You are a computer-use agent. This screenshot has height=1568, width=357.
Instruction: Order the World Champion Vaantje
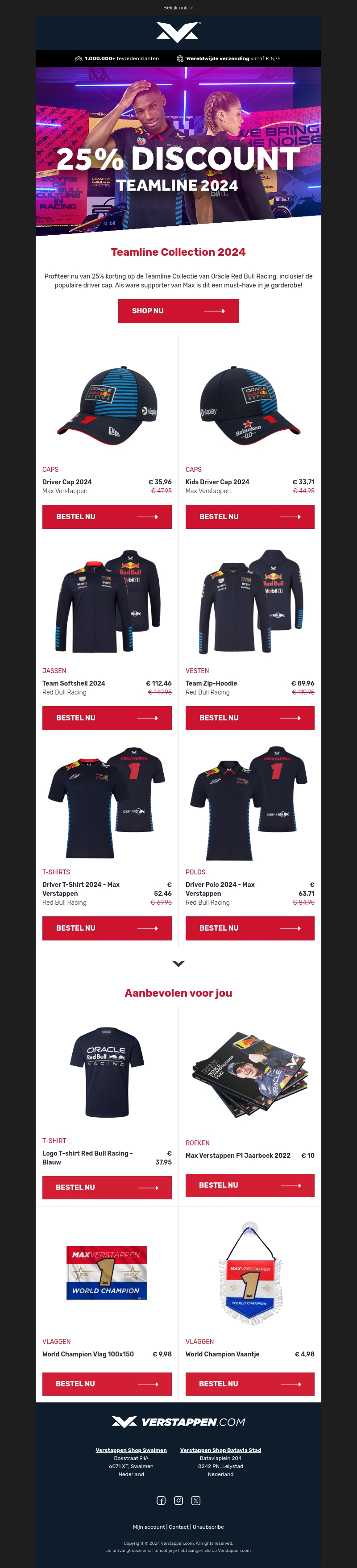(x=250, y=1384)
